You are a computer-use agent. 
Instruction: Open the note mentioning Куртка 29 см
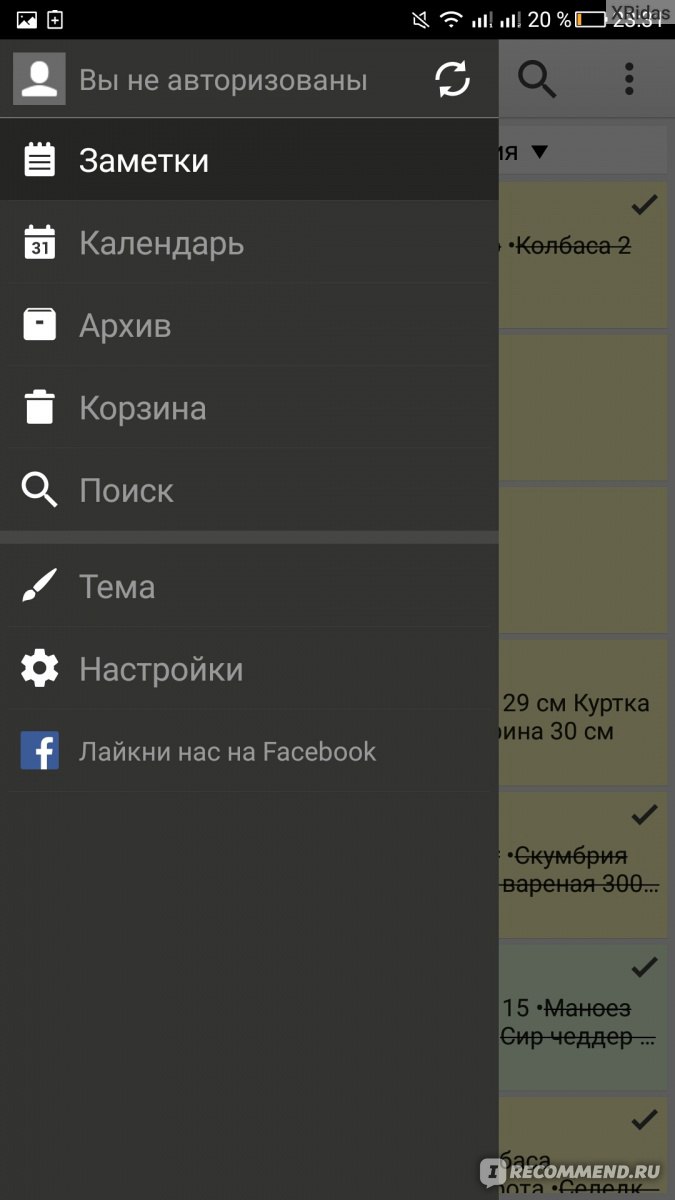click(583, 712)
